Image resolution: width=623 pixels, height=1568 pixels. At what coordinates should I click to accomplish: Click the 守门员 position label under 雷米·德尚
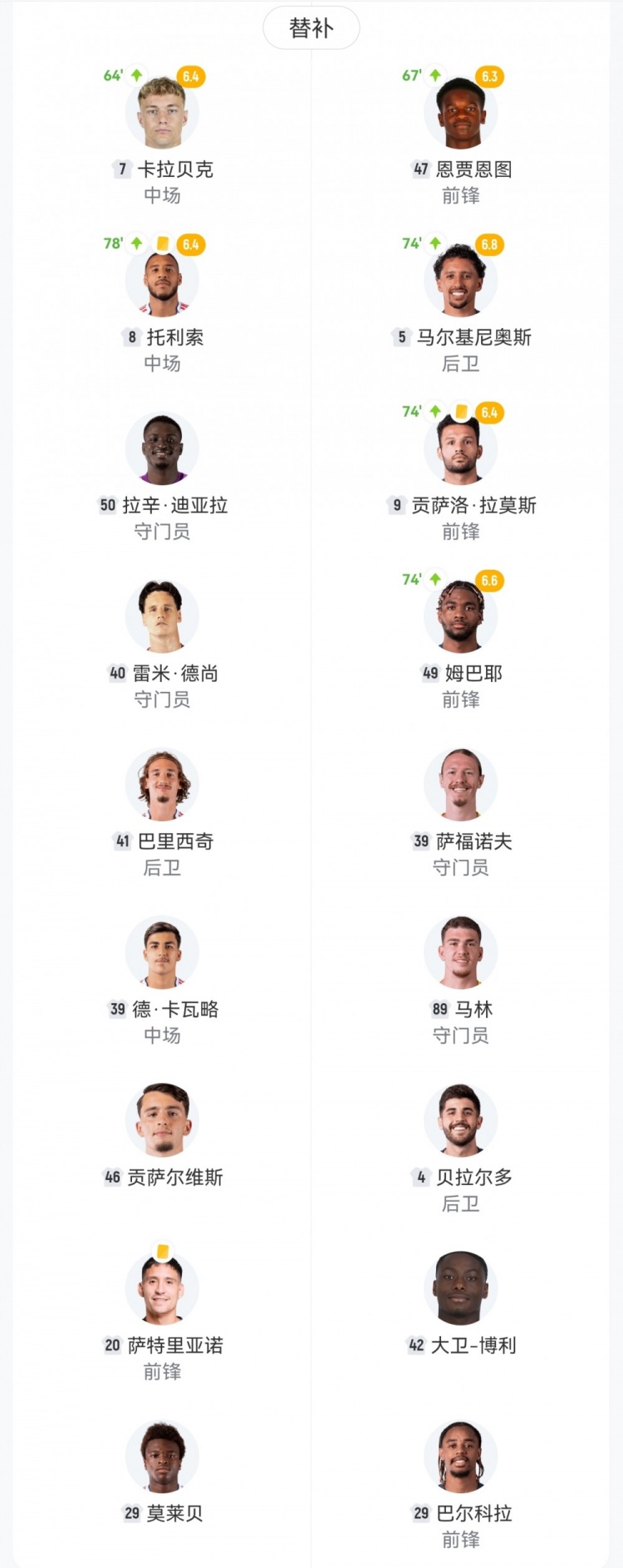(x=162, y=698)
